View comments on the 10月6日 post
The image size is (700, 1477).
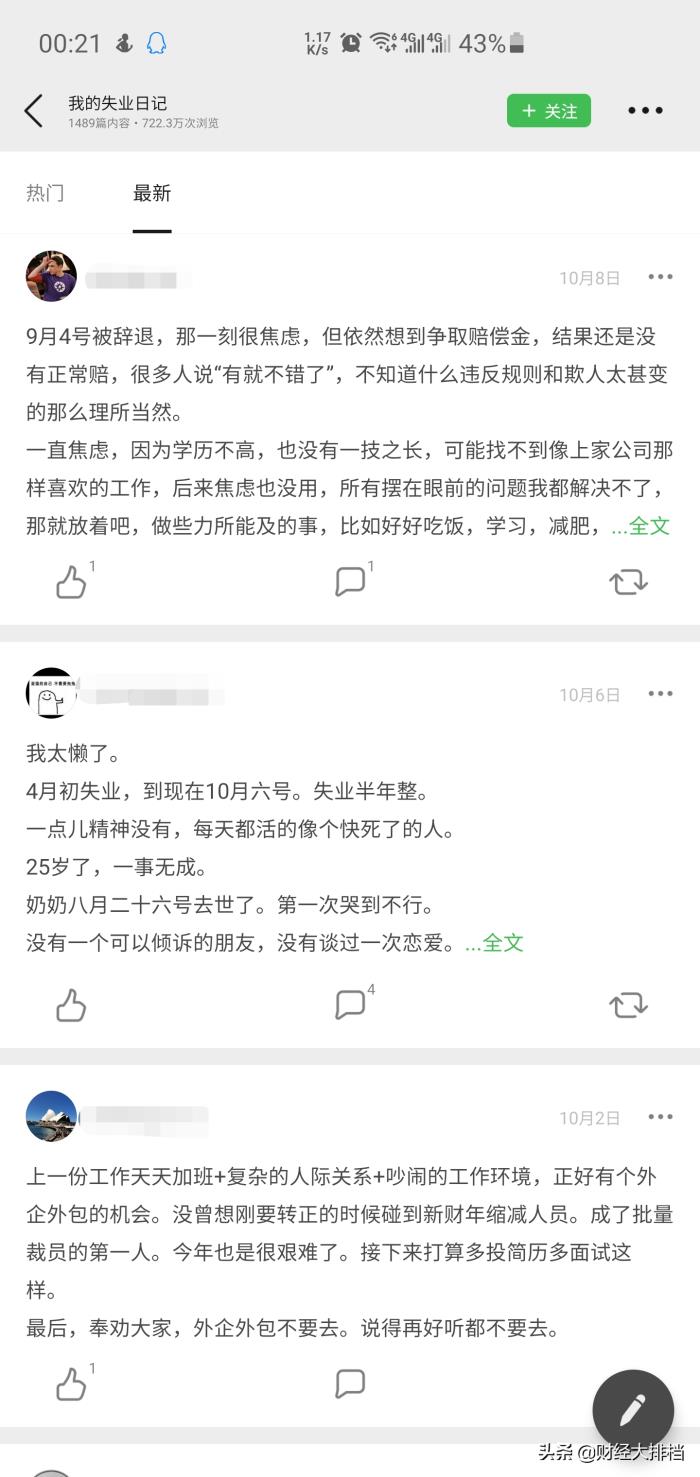coord(350,1005)
